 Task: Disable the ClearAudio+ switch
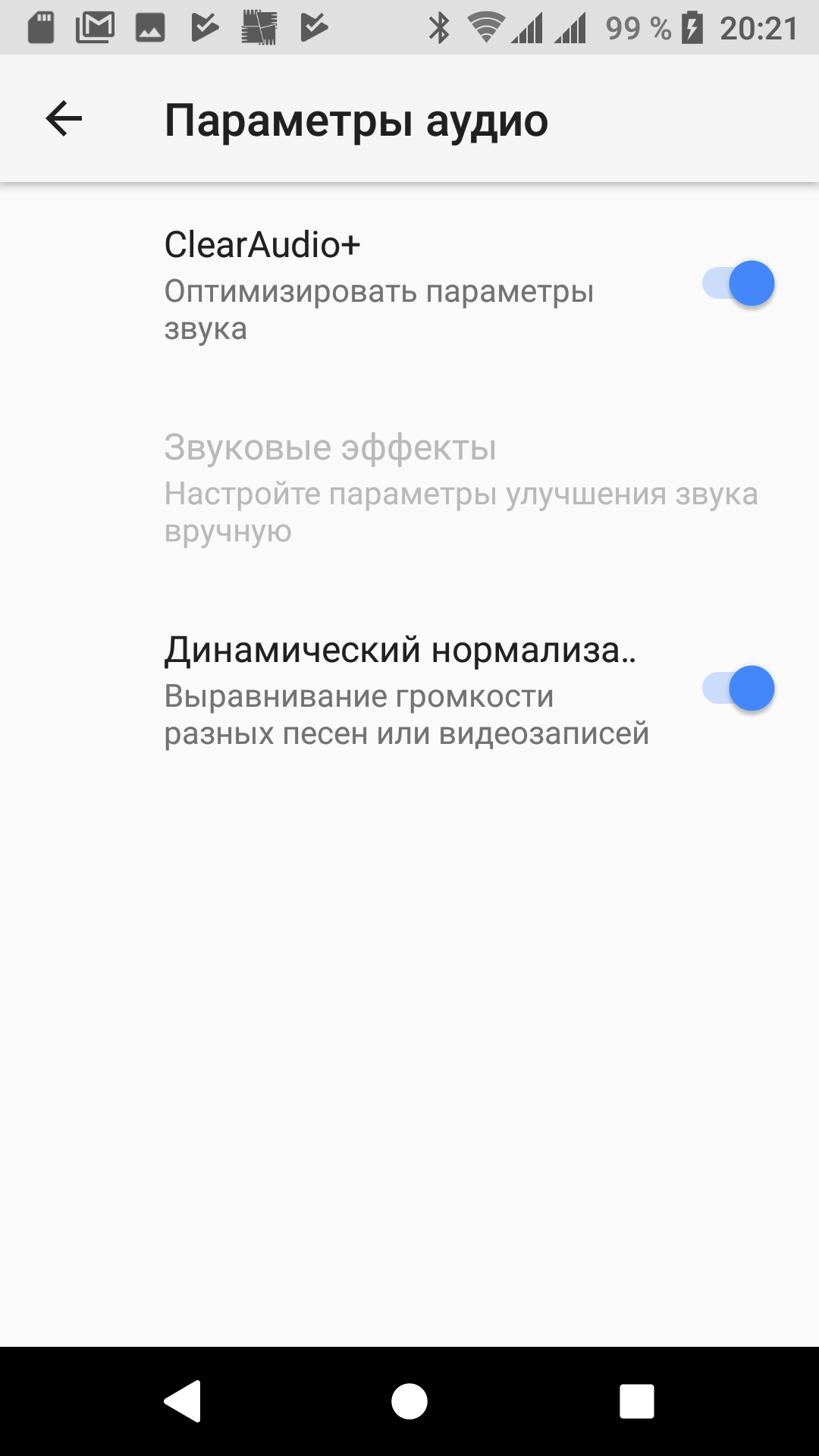[x=739, y=284]
